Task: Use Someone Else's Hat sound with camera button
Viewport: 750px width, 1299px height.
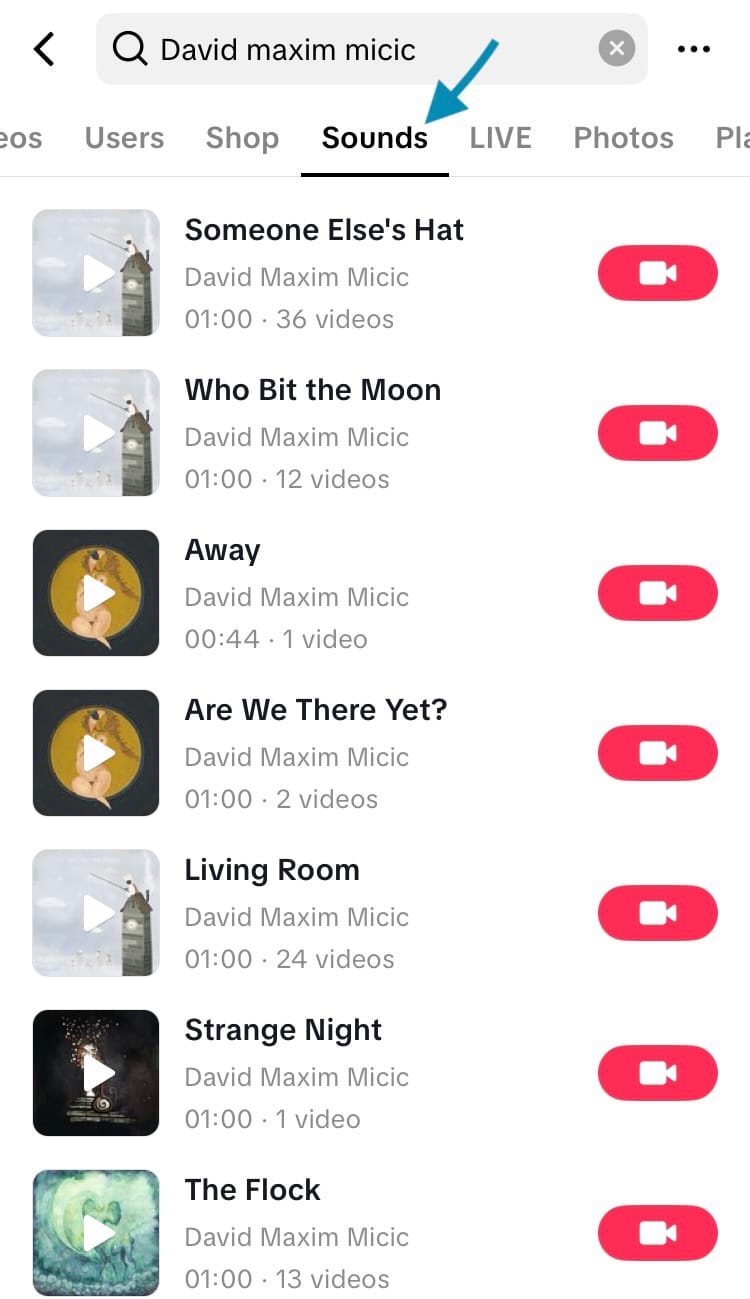Action: point(657,273)
